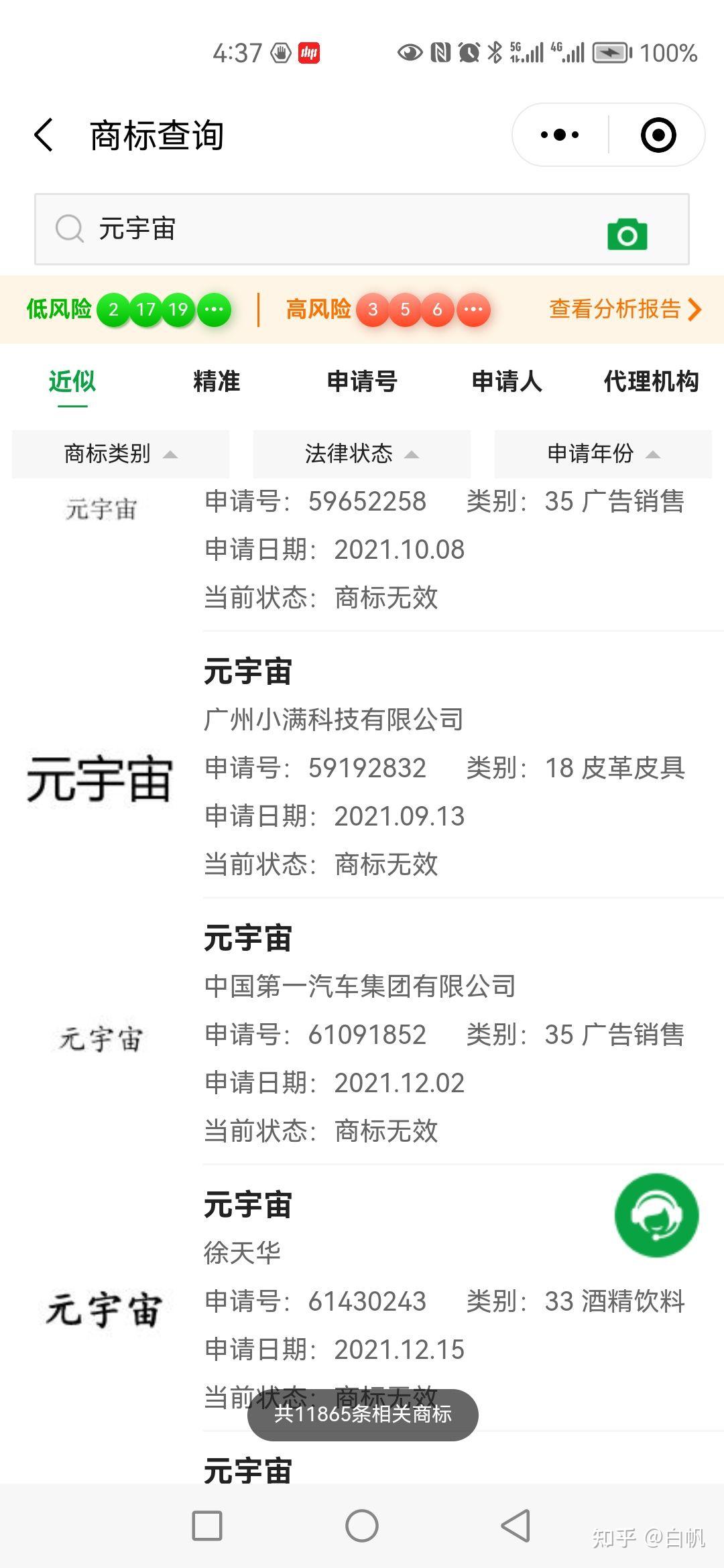Screen dimensions: 724x1568
Task: Tap the low risk badge showing 17
Action: point(146,310)
